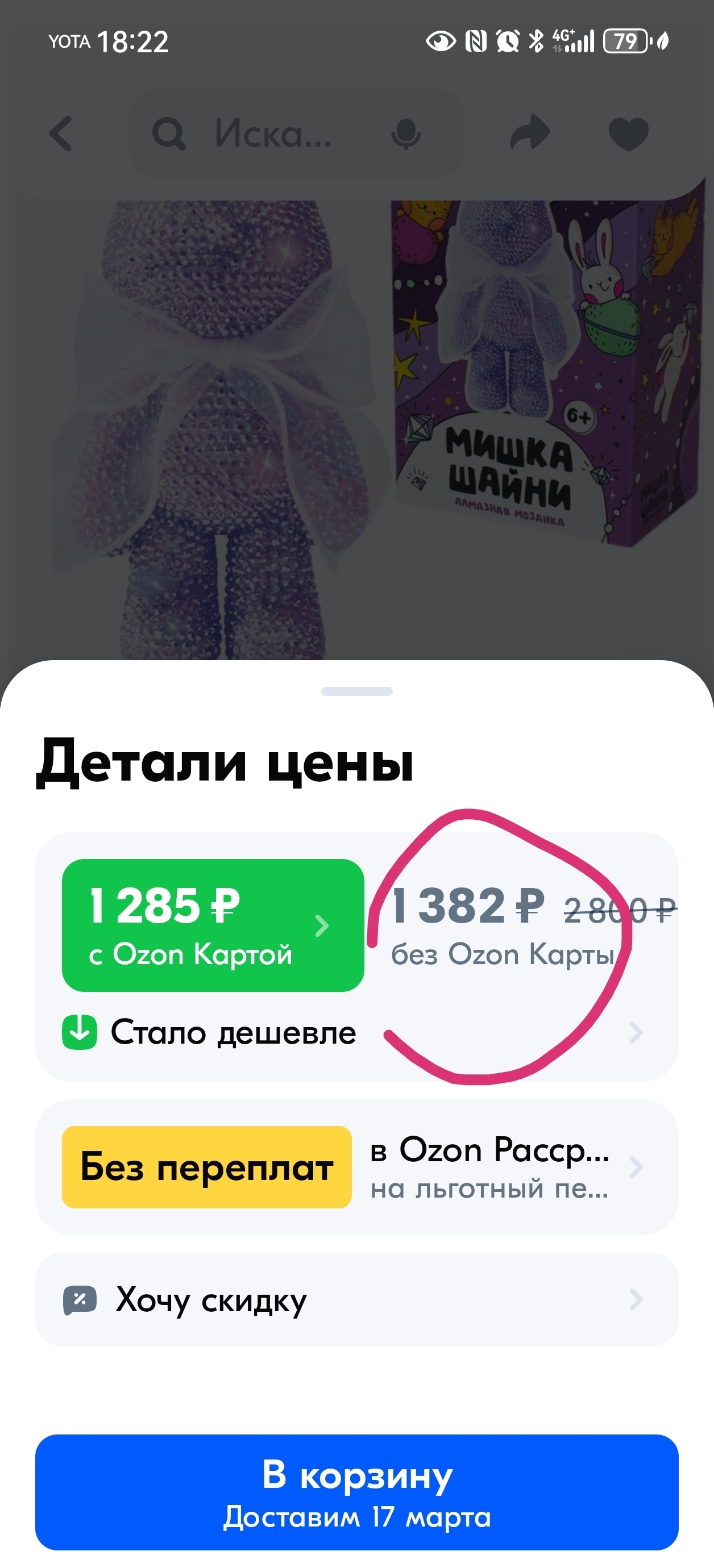Open the Хочу скидку row

click(356, 1300)
